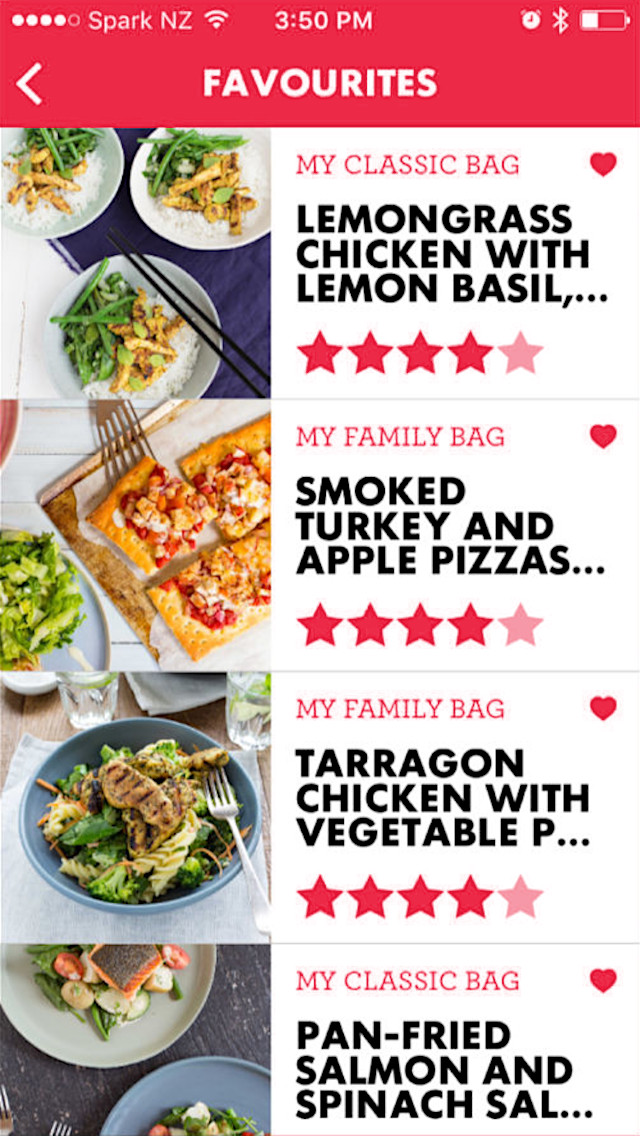This screenshot has width=640, height=1136.
Task: Unlike the Pan-Fried Salmon and Spinach recipe
Action: (603, 980)
